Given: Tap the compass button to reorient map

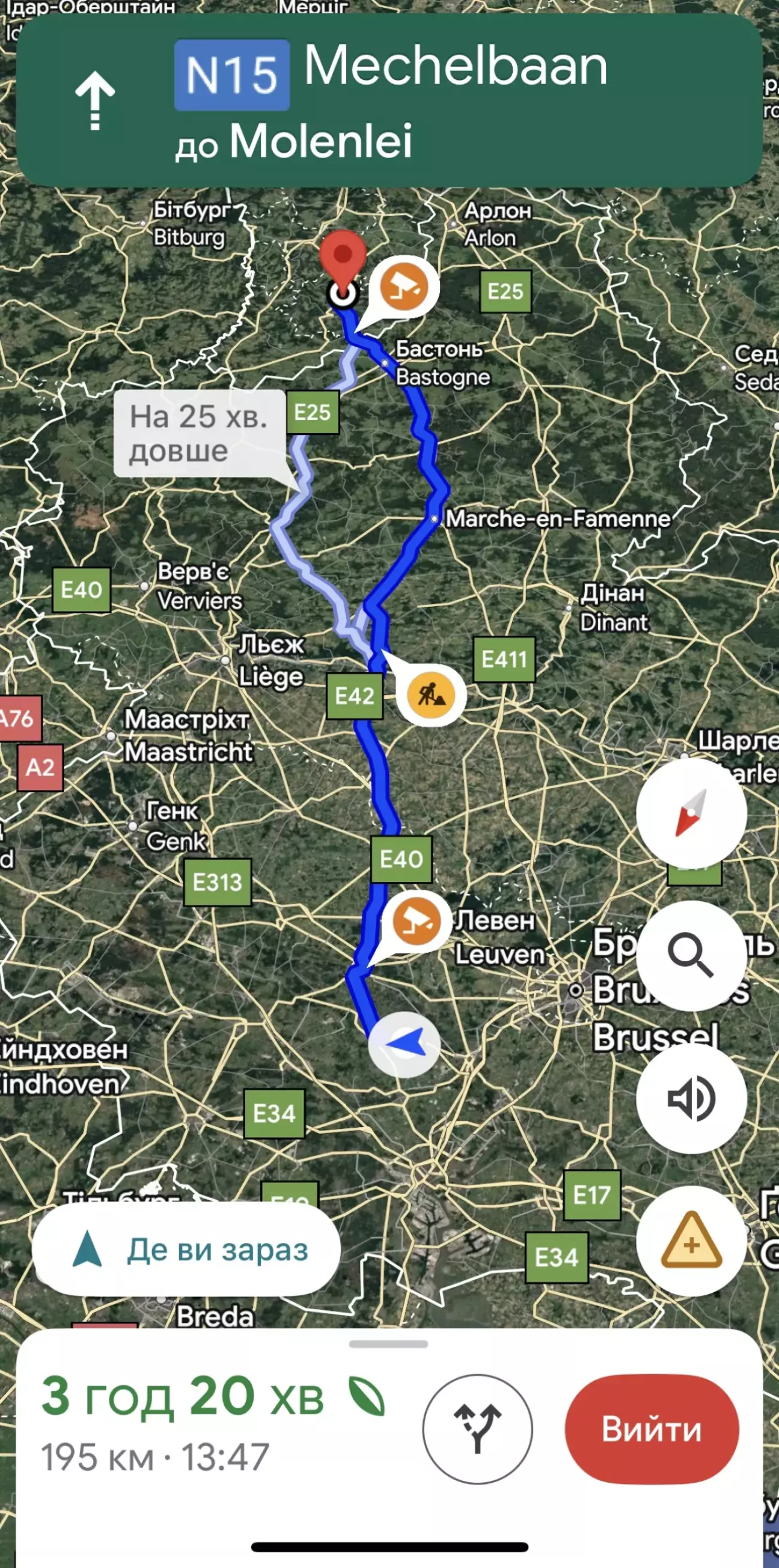Looking at the screenshot, I should coord(691,813).
